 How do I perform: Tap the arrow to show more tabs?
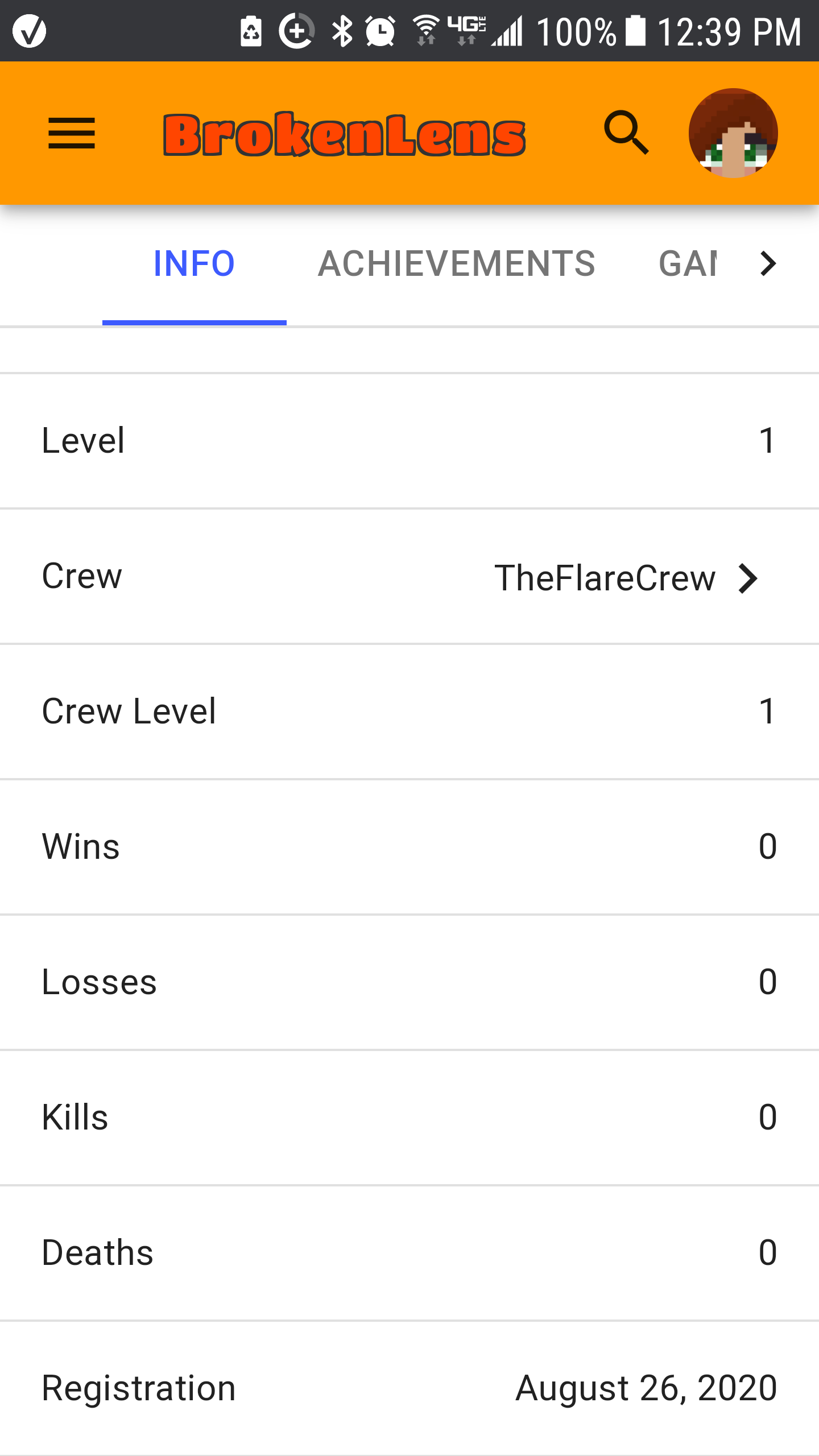point(768,264)
